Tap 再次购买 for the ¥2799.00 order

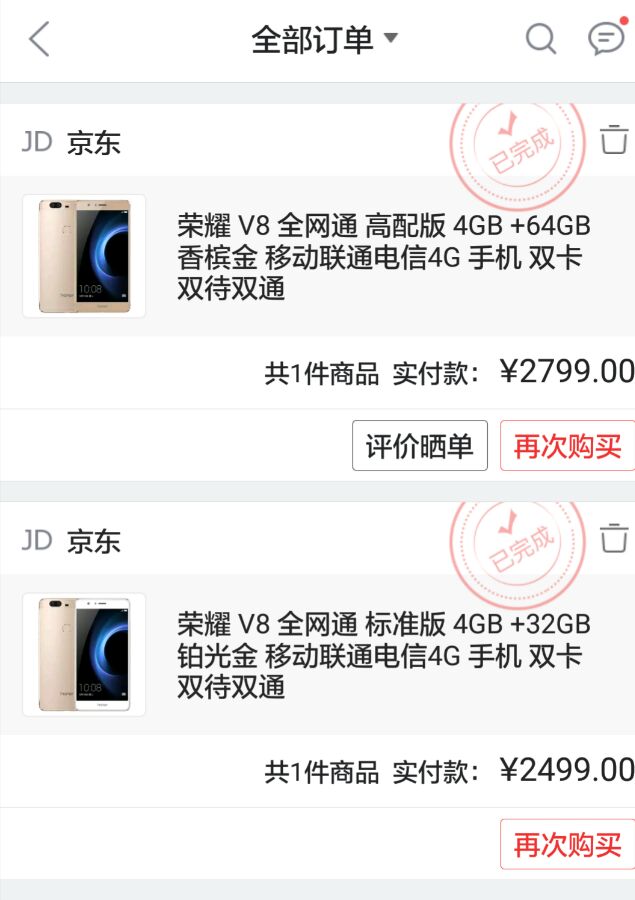click(x=566, y=446)
